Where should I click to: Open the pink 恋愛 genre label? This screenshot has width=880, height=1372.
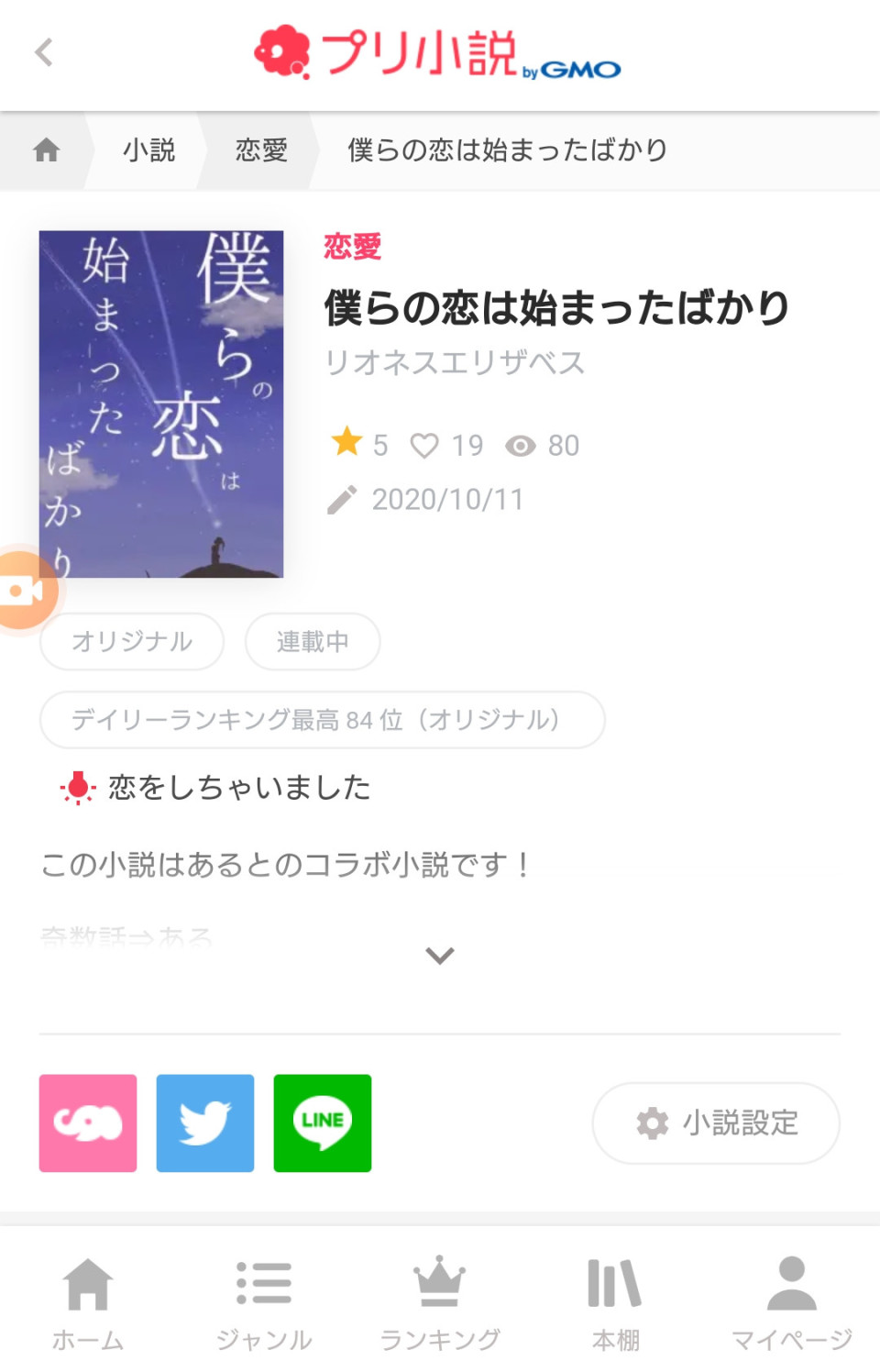pyautogui.click(x=352, y=246)
